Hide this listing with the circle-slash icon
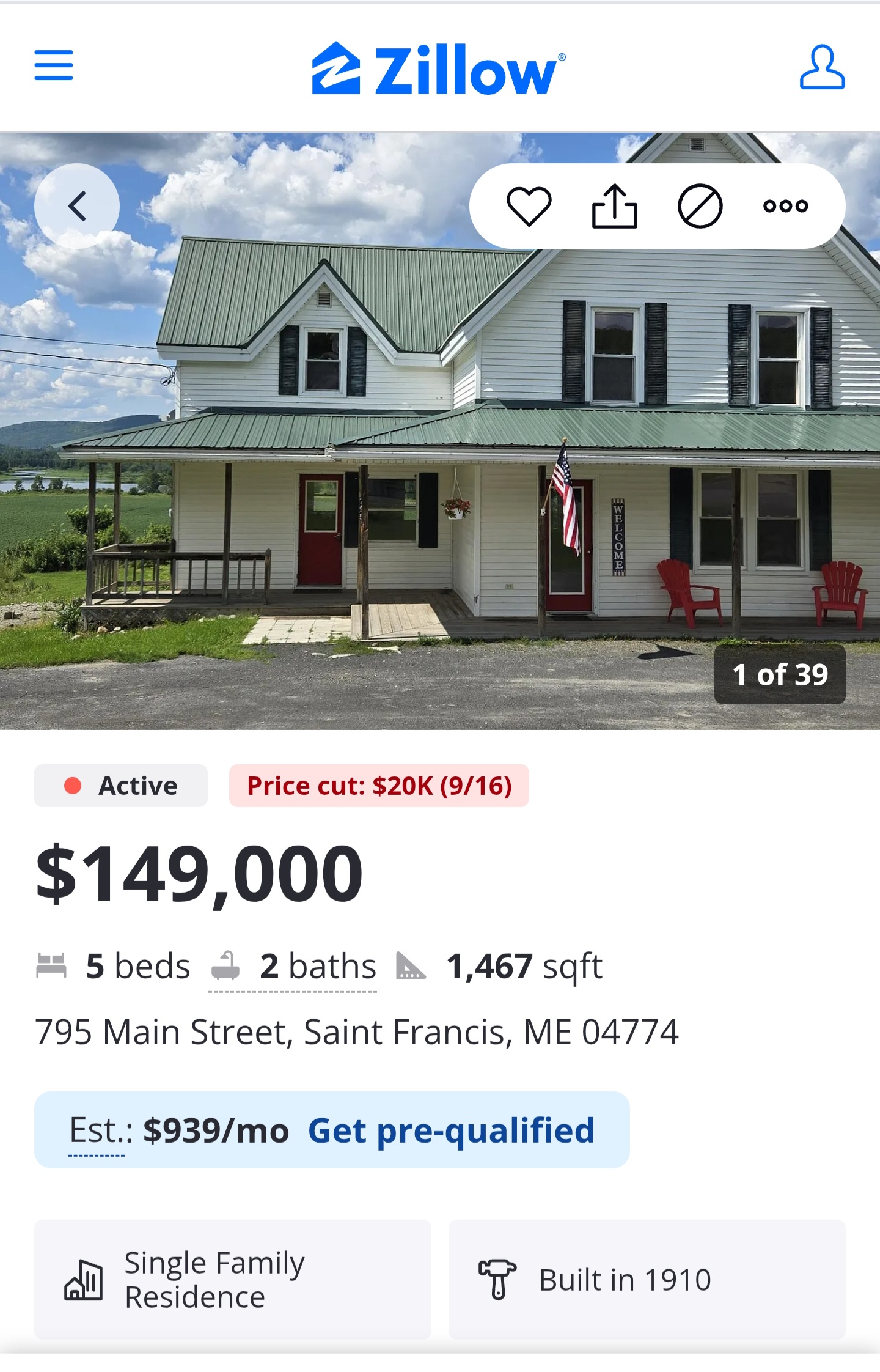The width and height of the screenshot is (880, 1372). tap(700, 206)
